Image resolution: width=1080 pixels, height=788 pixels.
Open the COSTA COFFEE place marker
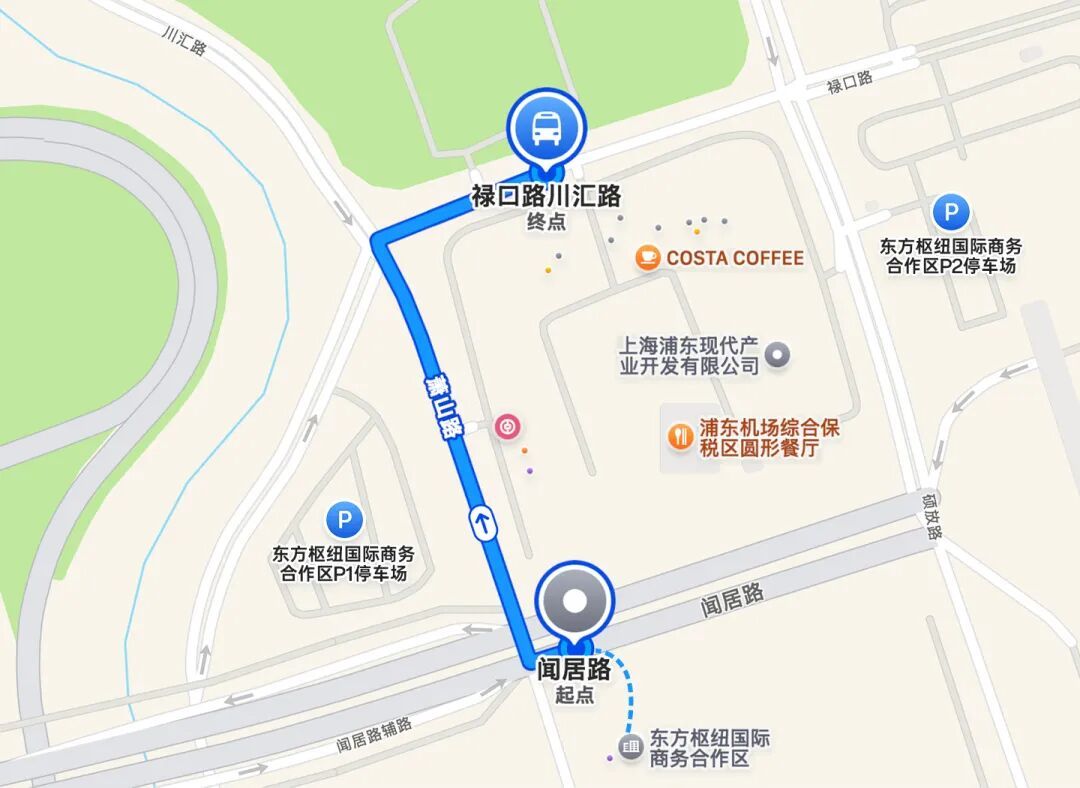[x=647, y=258]
